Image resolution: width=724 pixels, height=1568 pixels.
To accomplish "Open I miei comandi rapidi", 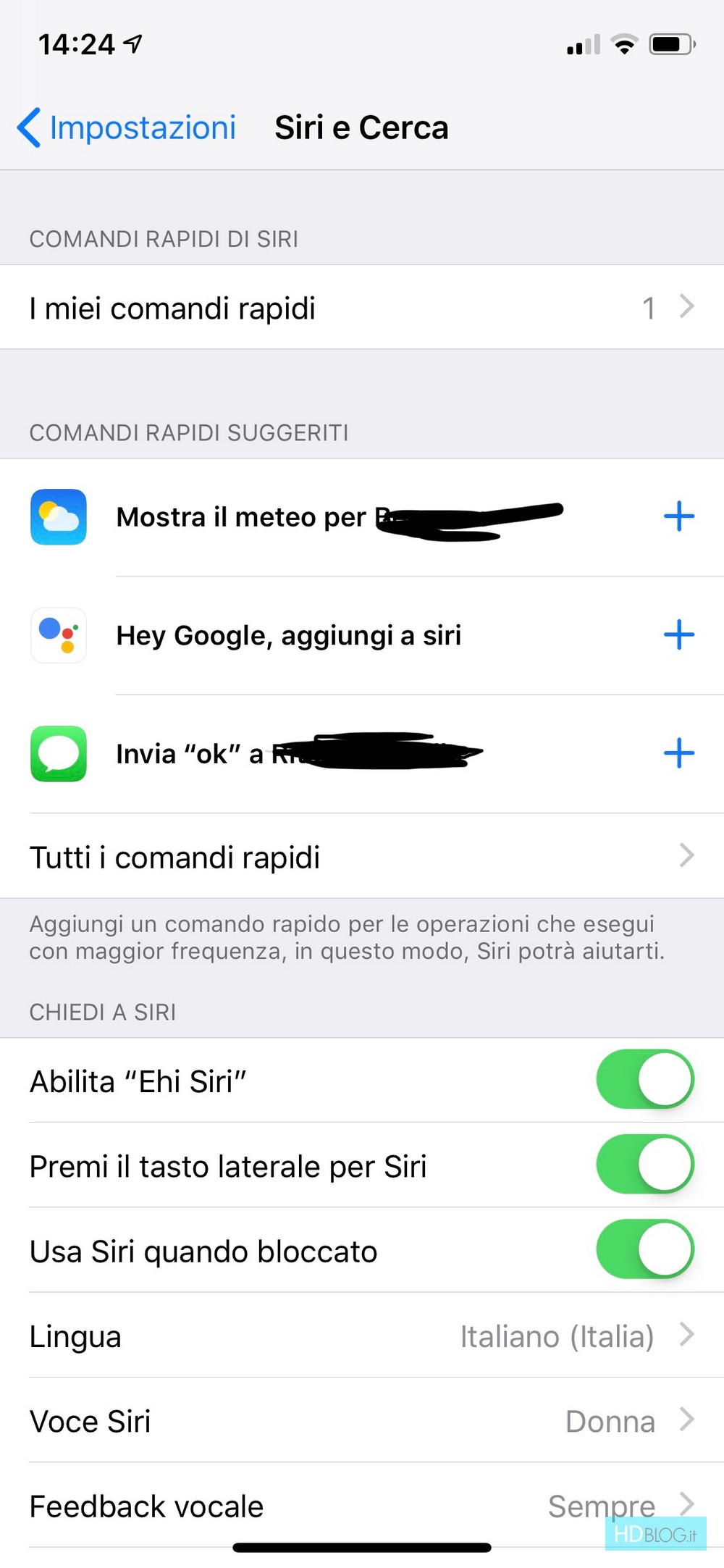I will 362,307.
